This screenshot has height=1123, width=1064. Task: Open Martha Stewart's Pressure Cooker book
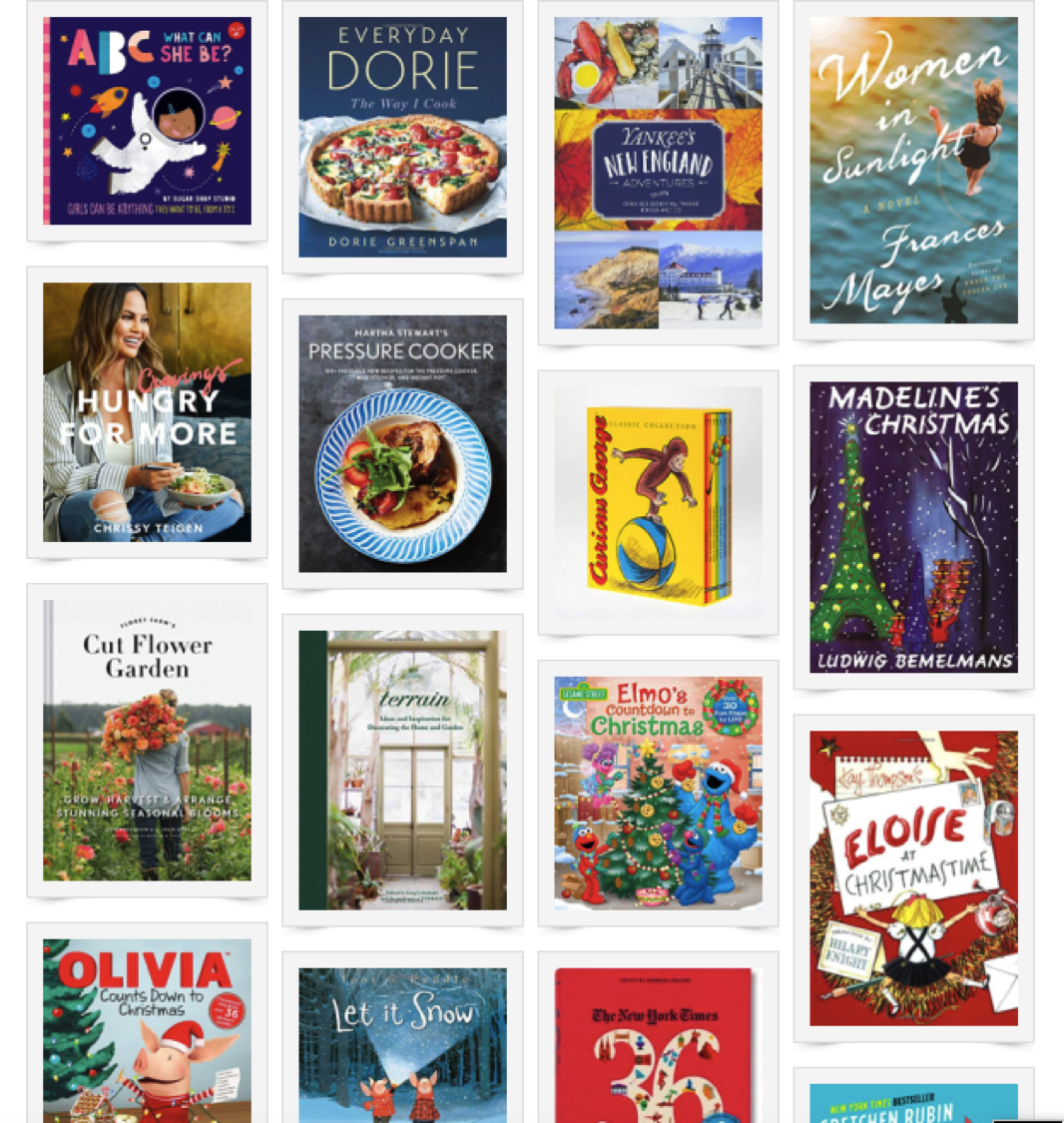(x=402, y=443)
